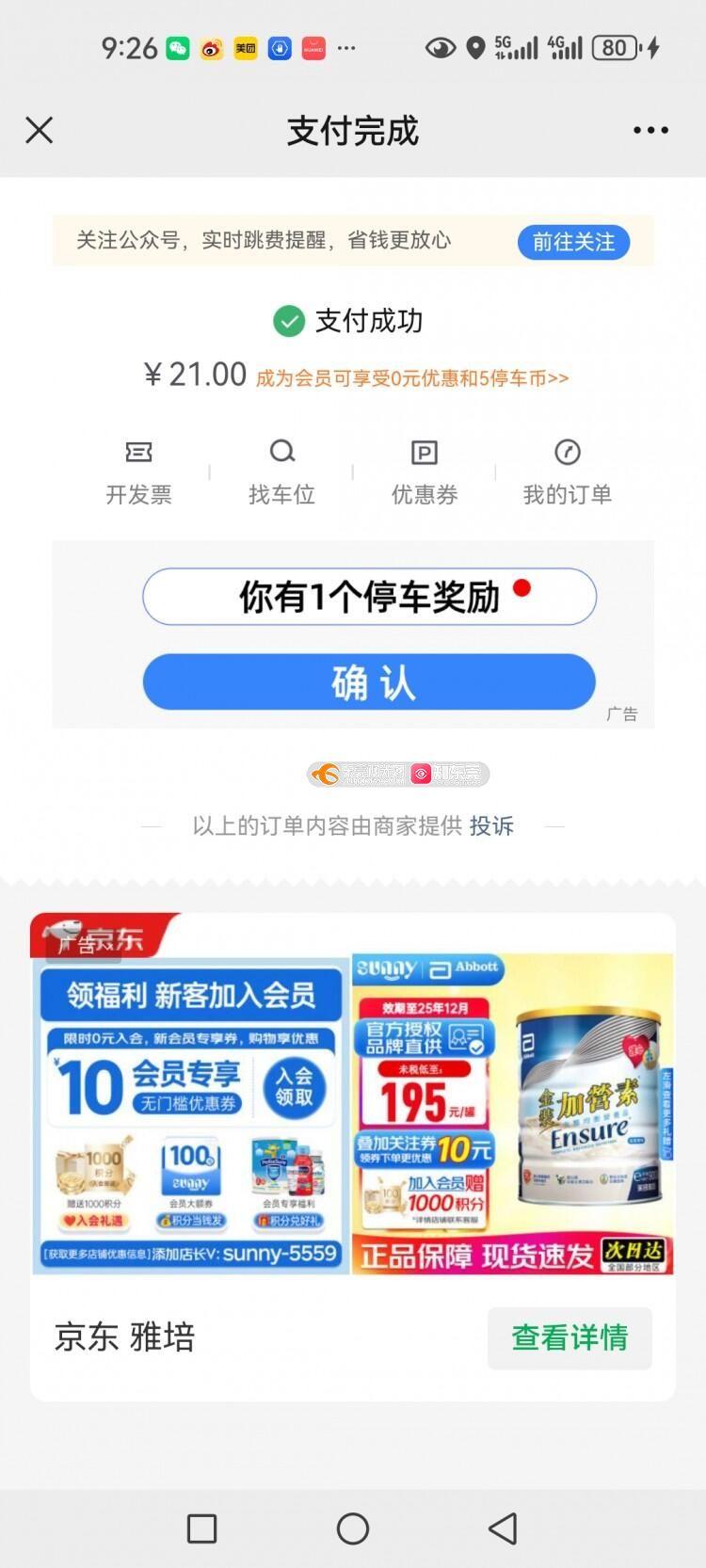Claim the 你有1个停车奖励 reward
Viewport: 706px width, 1568px height.
coord(369,597)
